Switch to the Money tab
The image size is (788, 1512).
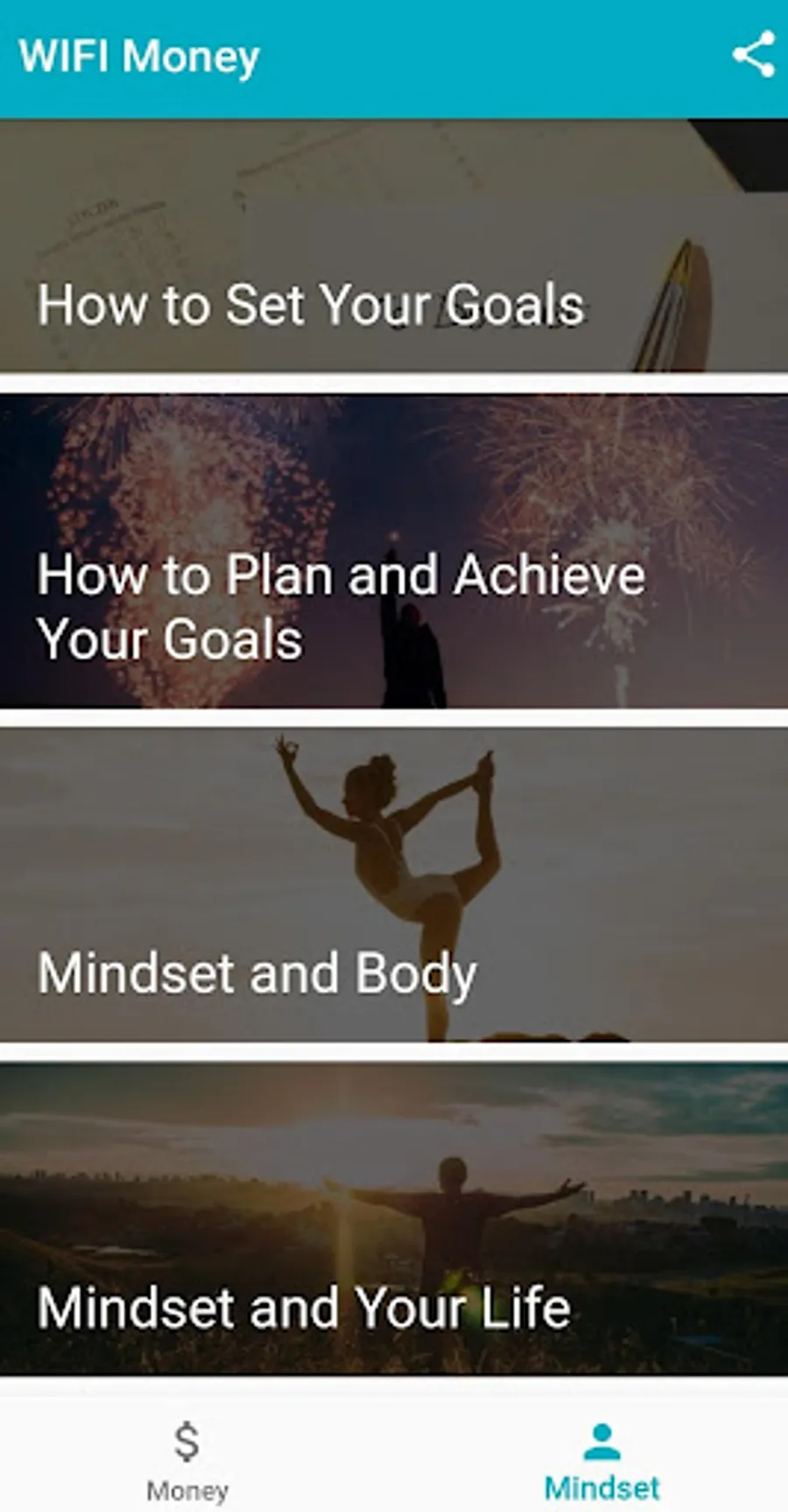[x=187, y=1456]
